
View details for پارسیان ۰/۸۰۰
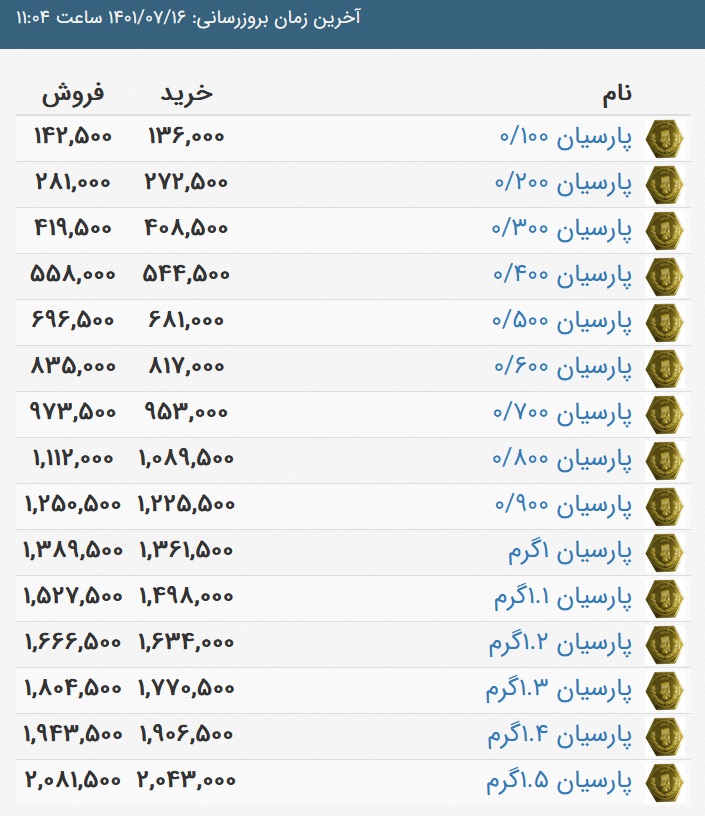pyautogui.click(x=562, y=460)
